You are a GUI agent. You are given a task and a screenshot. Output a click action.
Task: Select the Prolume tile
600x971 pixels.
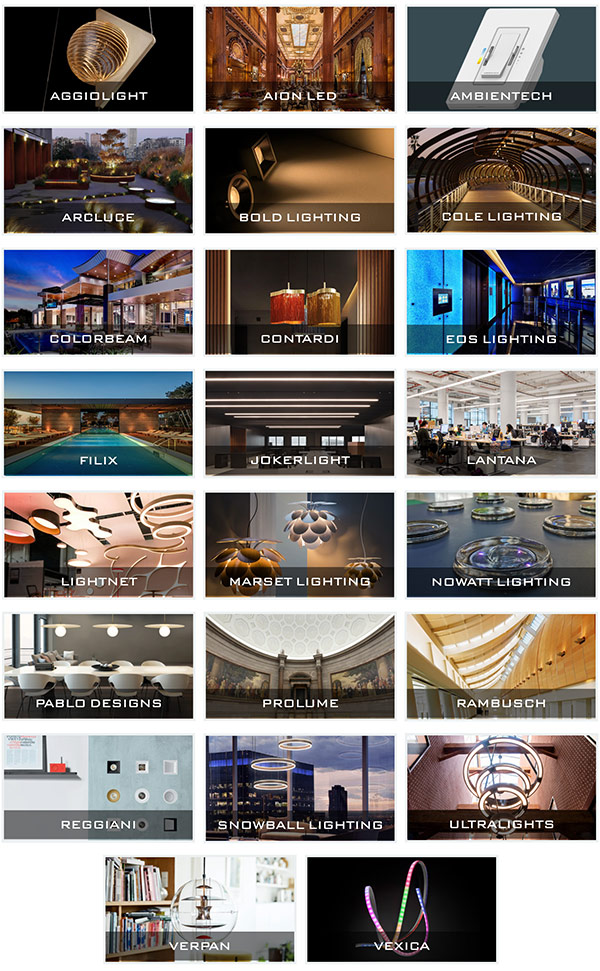click(300, 666)
